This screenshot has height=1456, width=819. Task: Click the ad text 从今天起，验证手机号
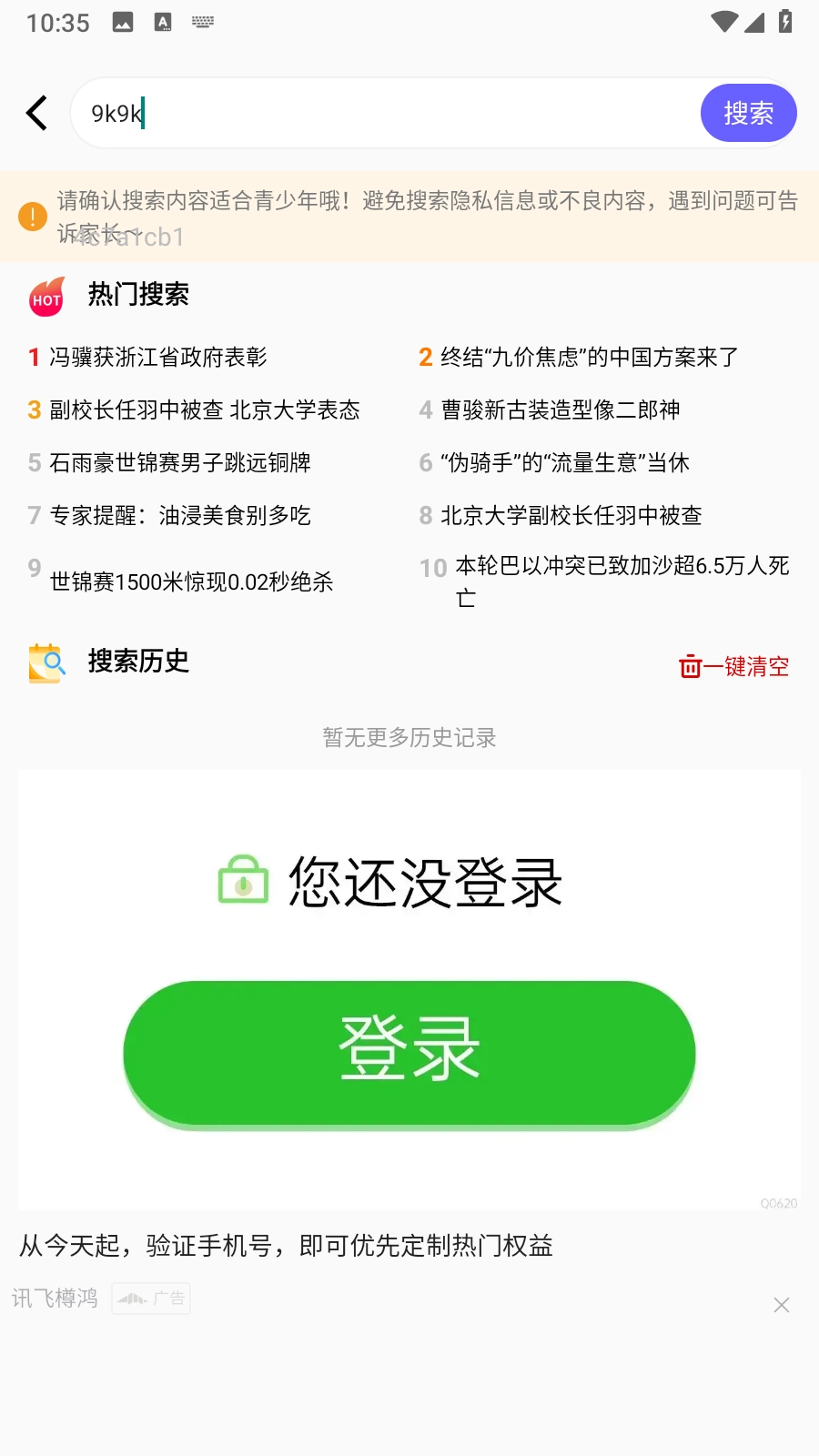285,1247
